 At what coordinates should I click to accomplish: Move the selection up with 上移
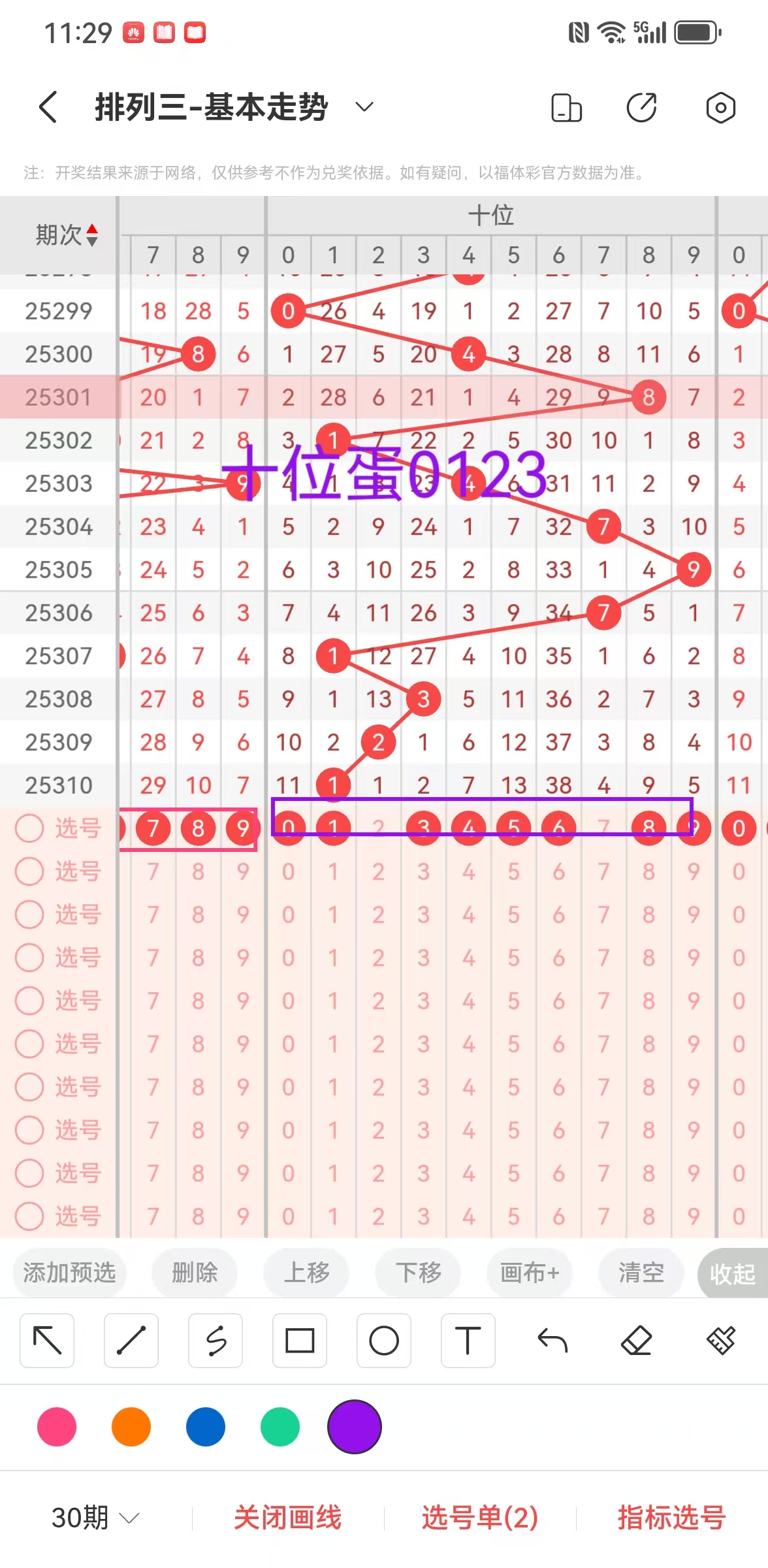[306, 1273]
